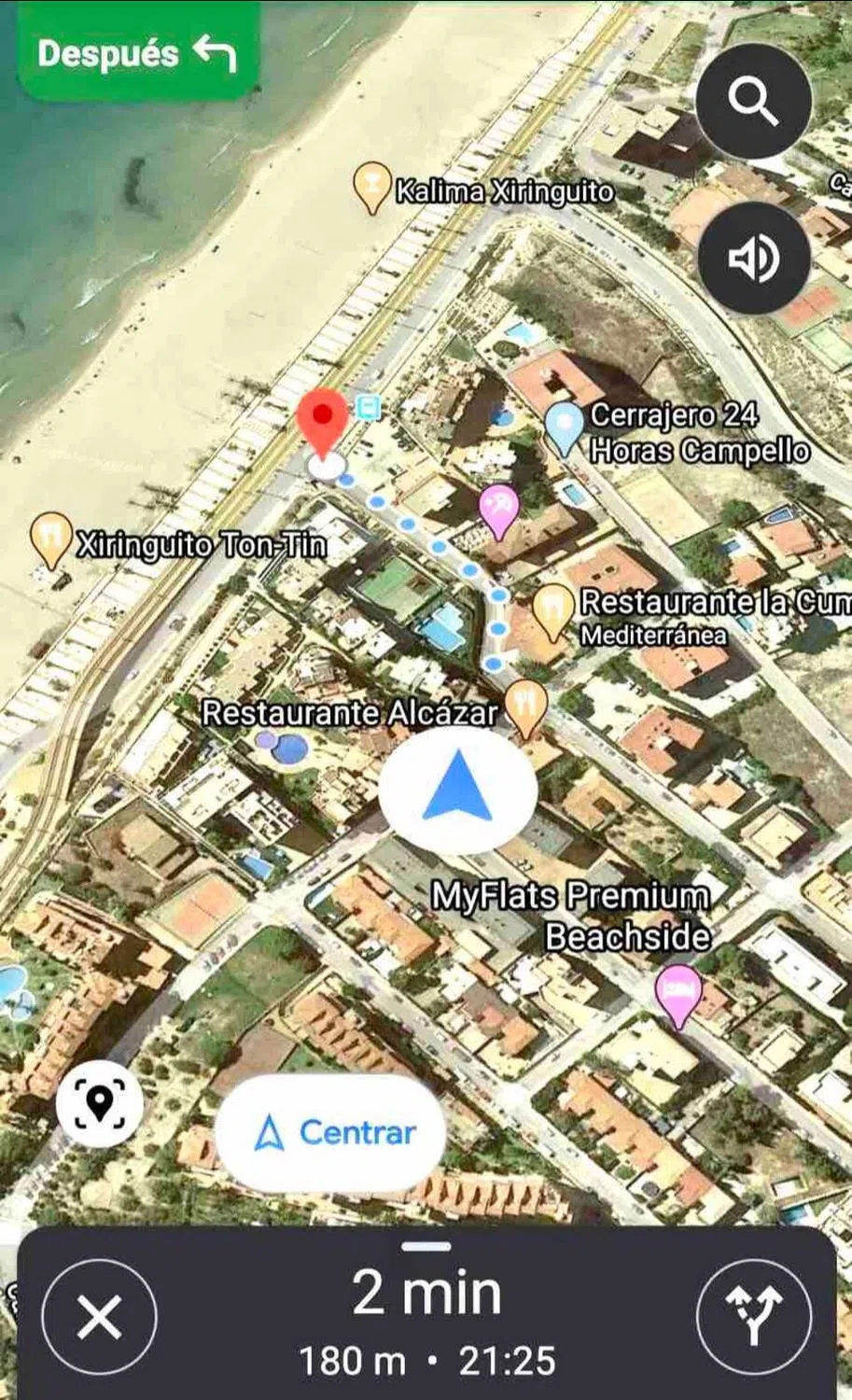
Task: Select the red destination pin
Action: [x=322, y=420]
